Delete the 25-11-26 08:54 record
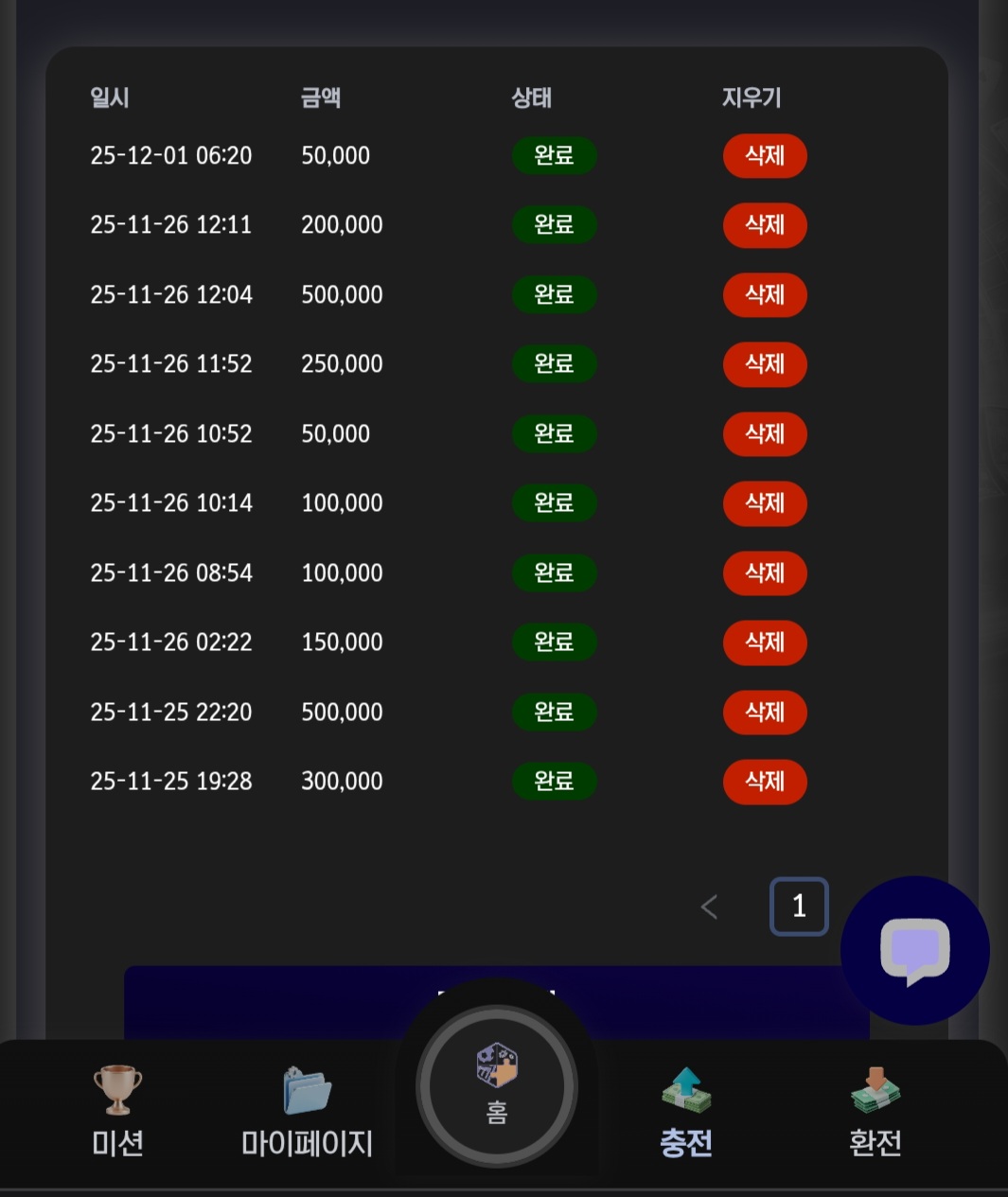Viewport: 1008px width, 1197px height. click(765, 573)
